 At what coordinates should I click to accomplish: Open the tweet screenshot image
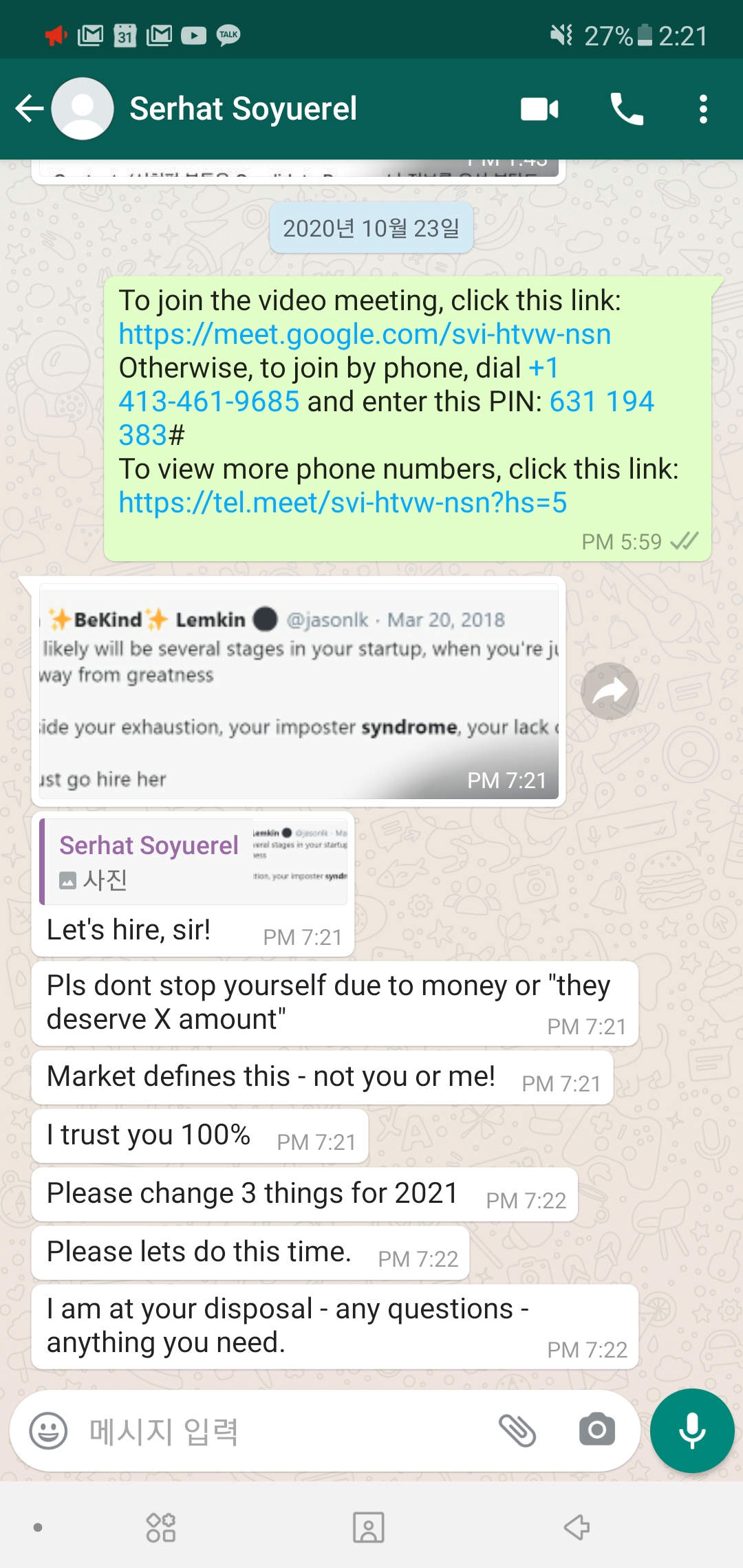tap(299, 691)
